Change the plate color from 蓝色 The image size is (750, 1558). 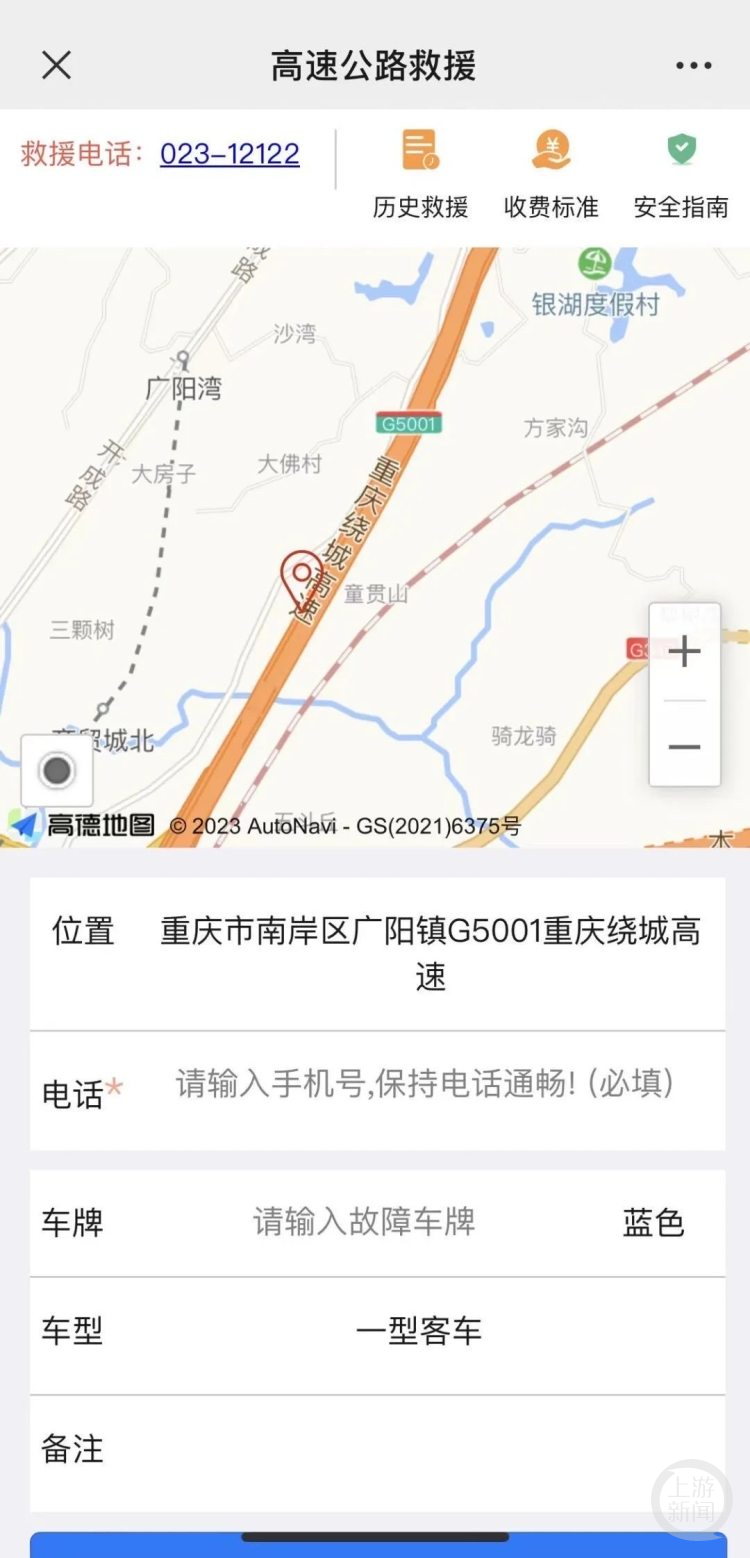click(654, 1223)
